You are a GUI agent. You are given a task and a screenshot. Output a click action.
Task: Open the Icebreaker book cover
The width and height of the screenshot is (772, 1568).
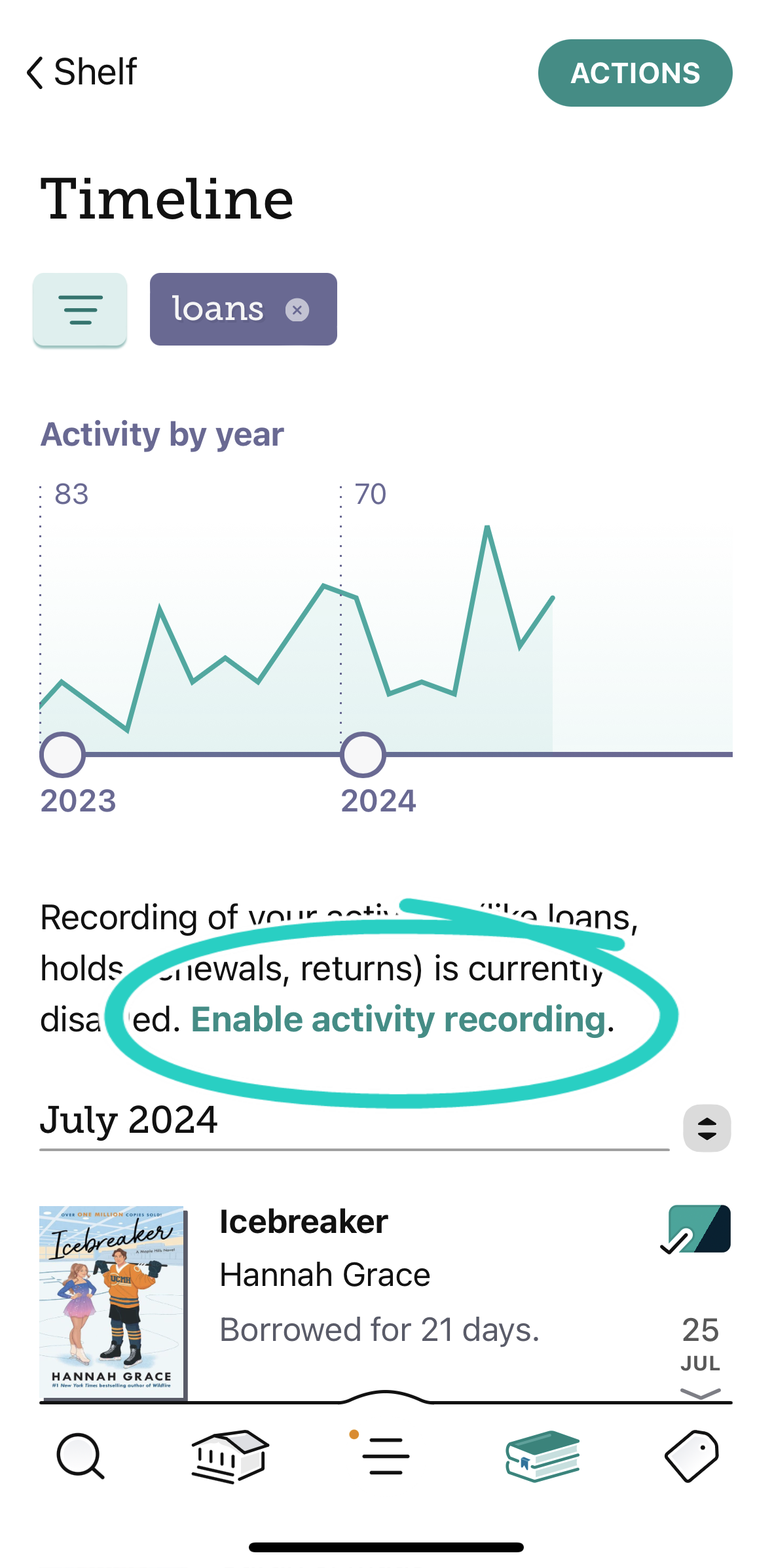point(112,1302)
